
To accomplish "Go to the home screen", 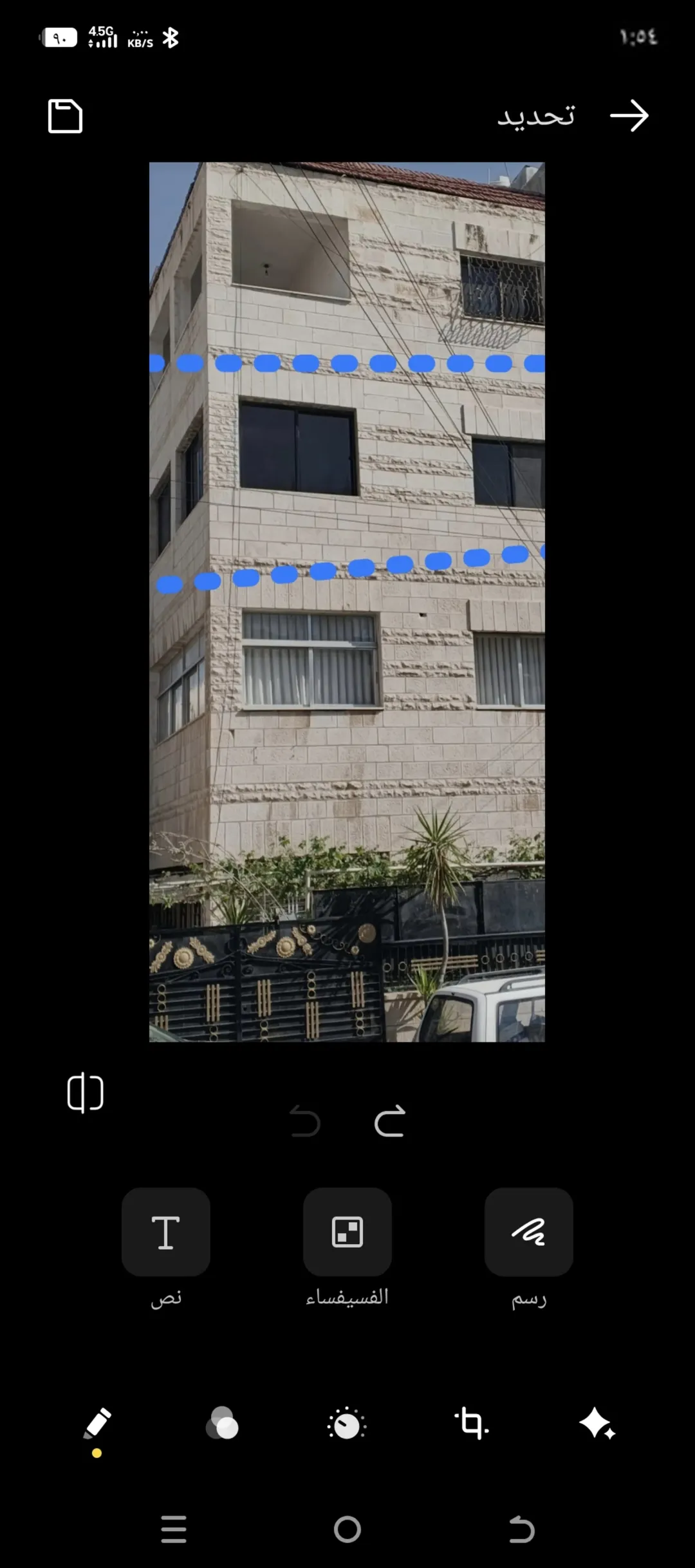I will pyautogui.click(x=347, y=1529).
